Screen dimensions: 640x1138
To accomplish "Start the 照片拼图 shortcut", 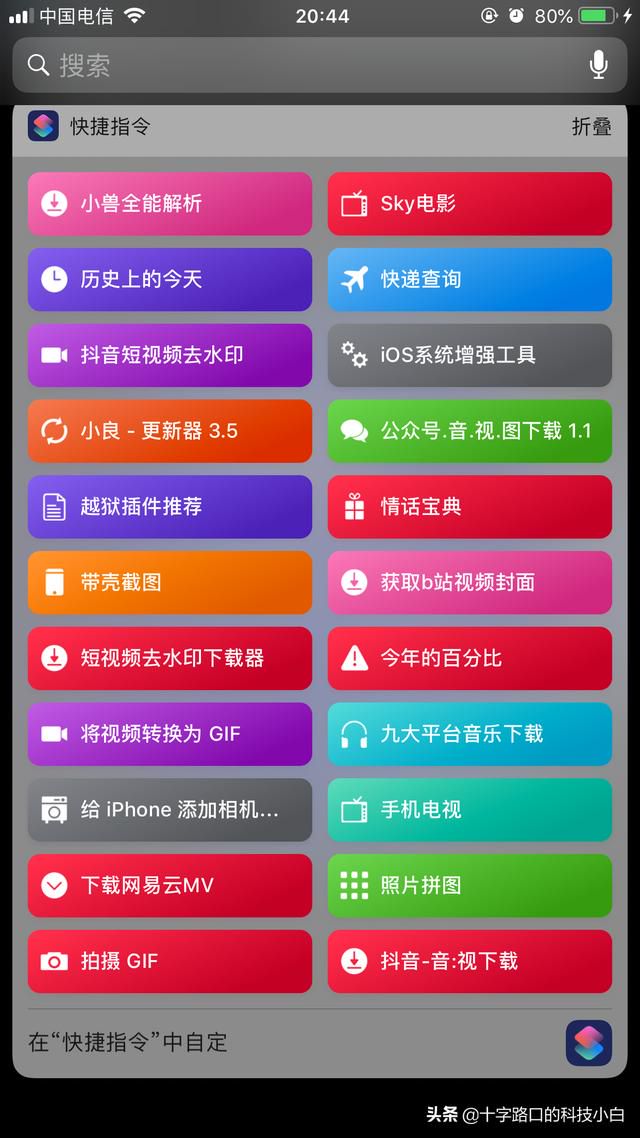I will 470,885.
